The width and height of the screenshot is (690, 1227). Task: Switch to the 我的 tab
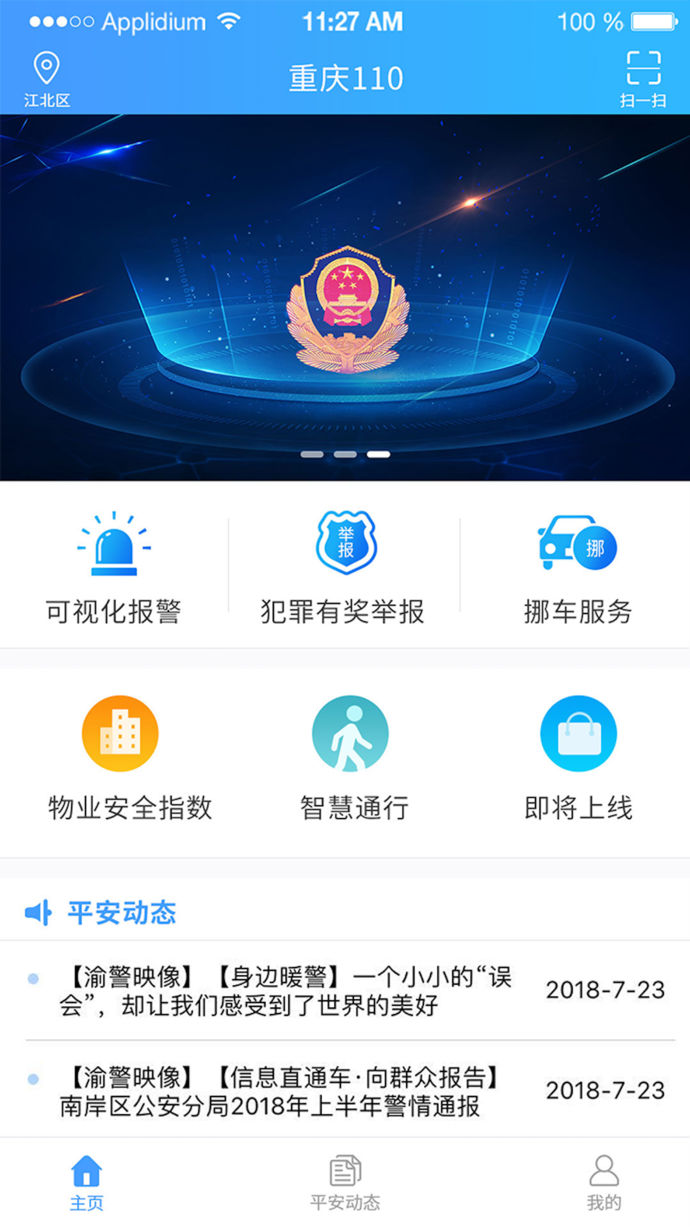pyautogui.click(x=604, y=1183)
